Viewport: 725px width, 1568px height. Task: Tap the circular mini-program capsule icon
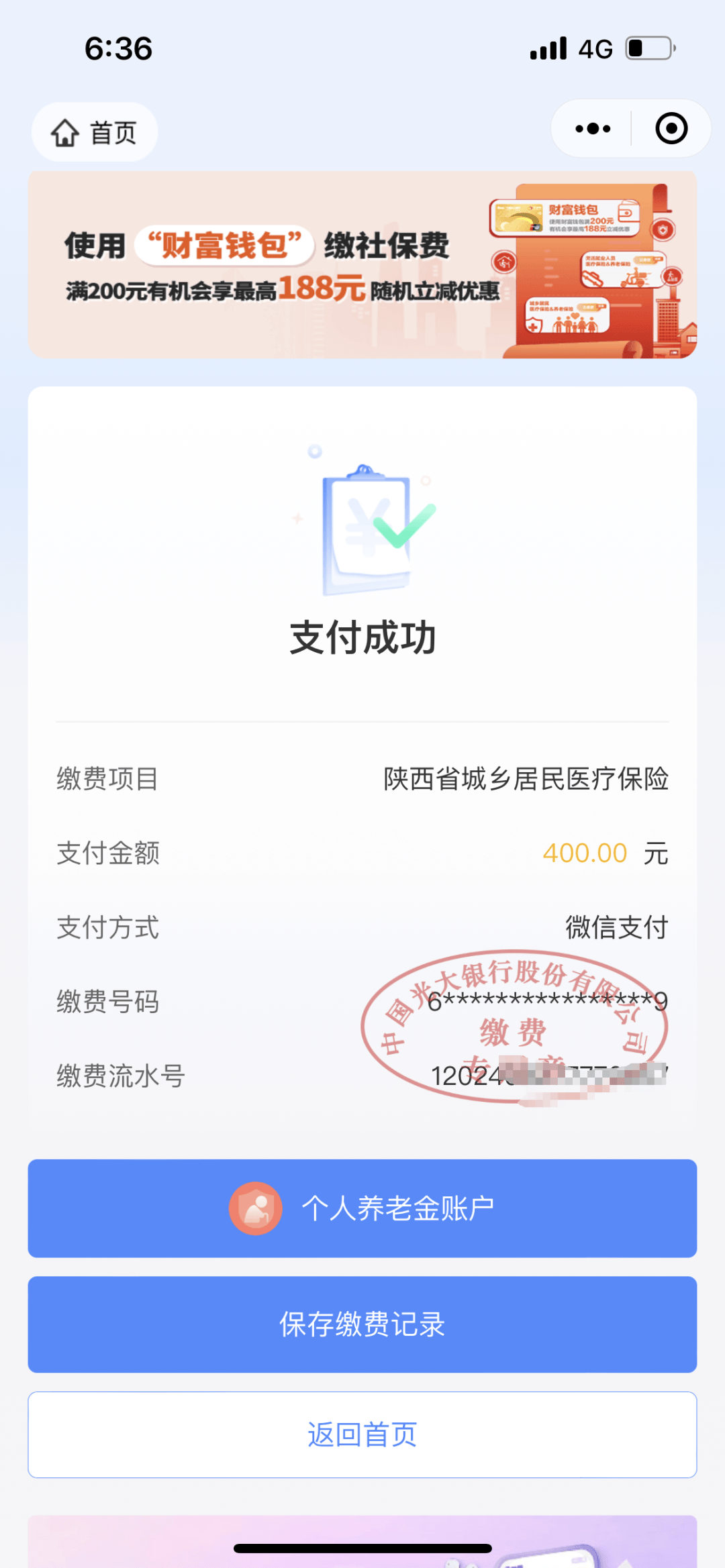(x=671, y=127)
